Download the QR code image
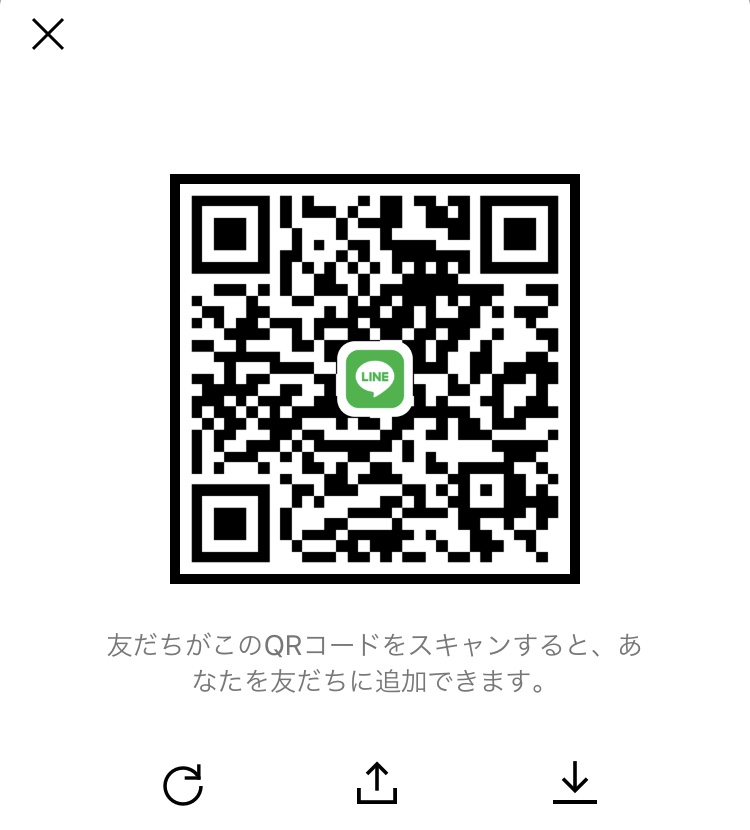This screenshot has width=750, height=830. (x=574, y=783)
